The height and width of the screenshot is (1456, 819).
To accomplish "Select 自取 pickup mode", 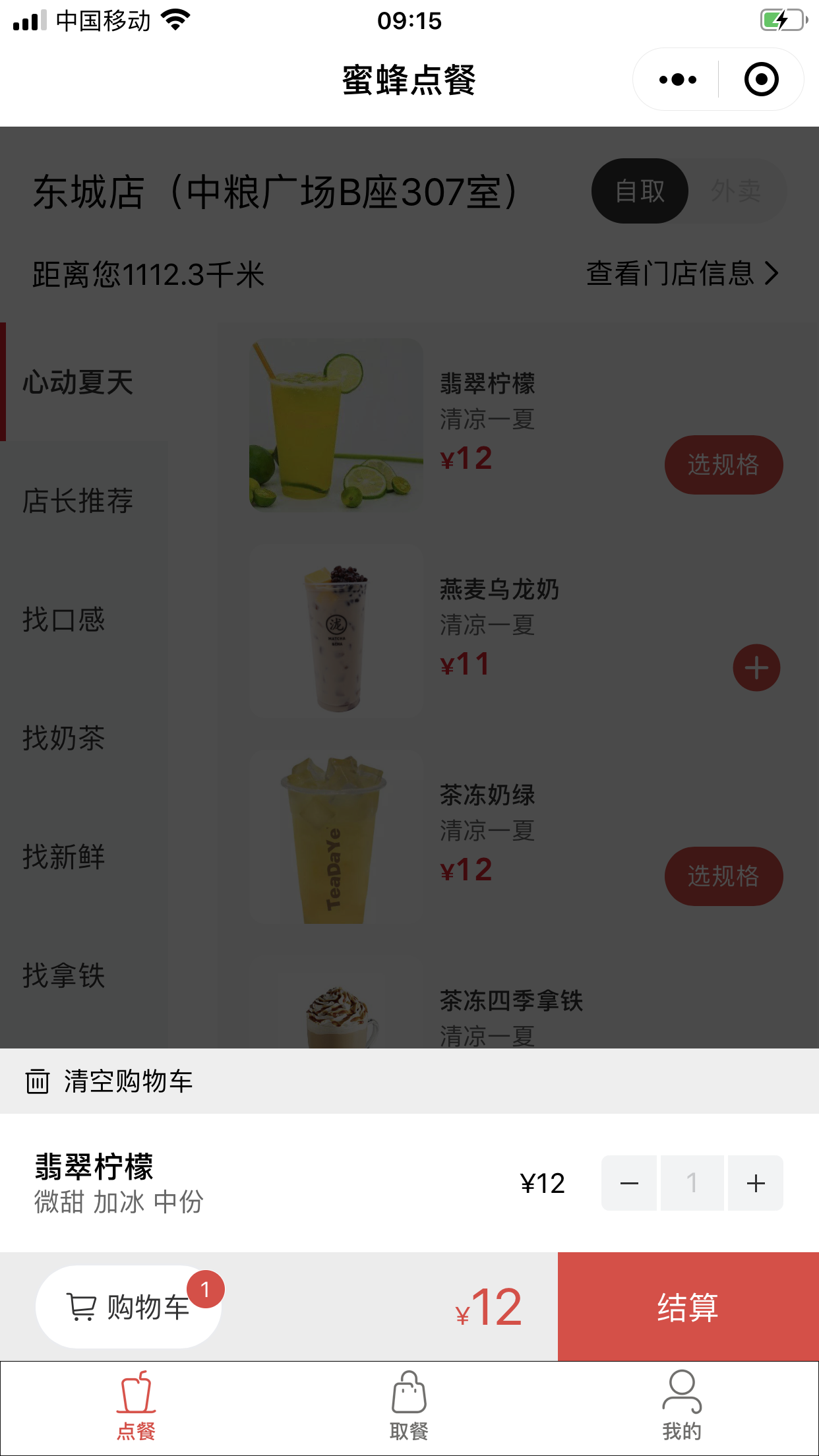I will [x=640, y=191].
